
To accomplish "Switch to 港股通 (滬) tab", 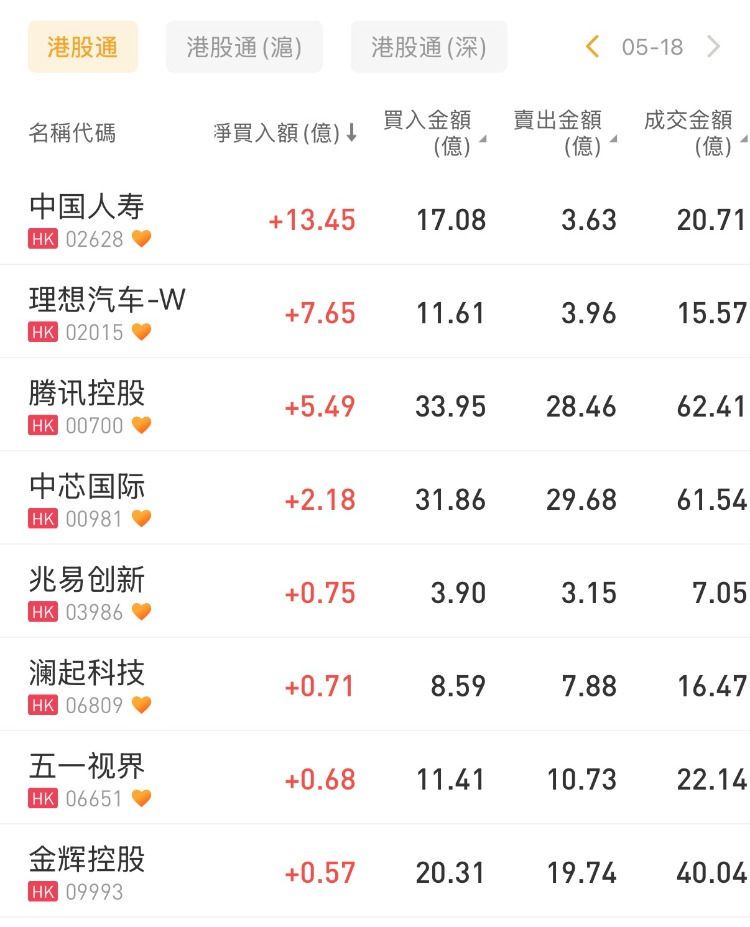I will pyautogui.click(x=244, y=47).
